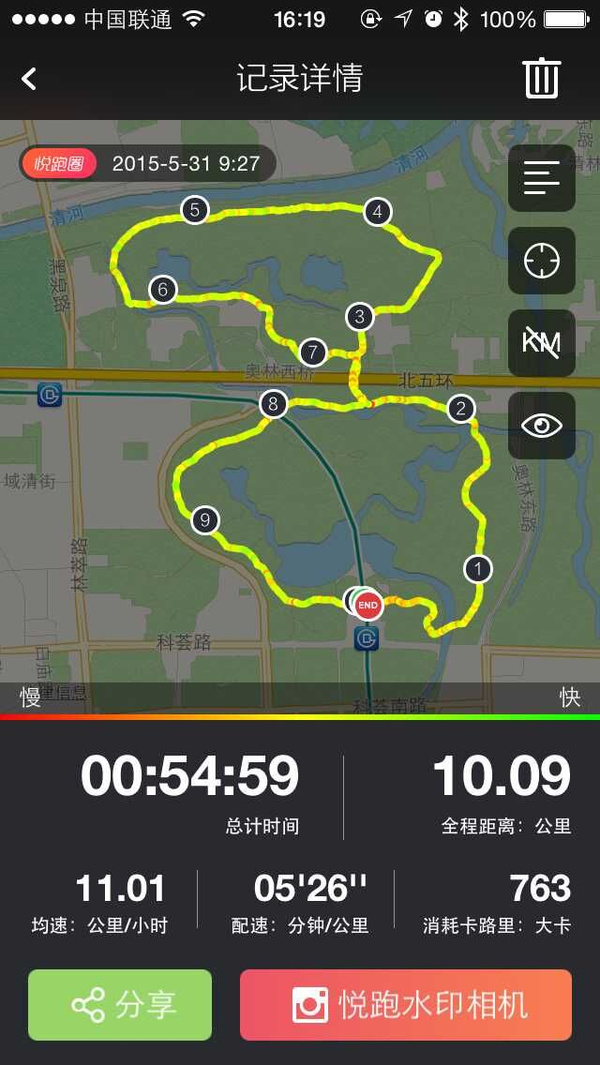Recenter the map on the route

pyautogui.click(x=541, y=261)
